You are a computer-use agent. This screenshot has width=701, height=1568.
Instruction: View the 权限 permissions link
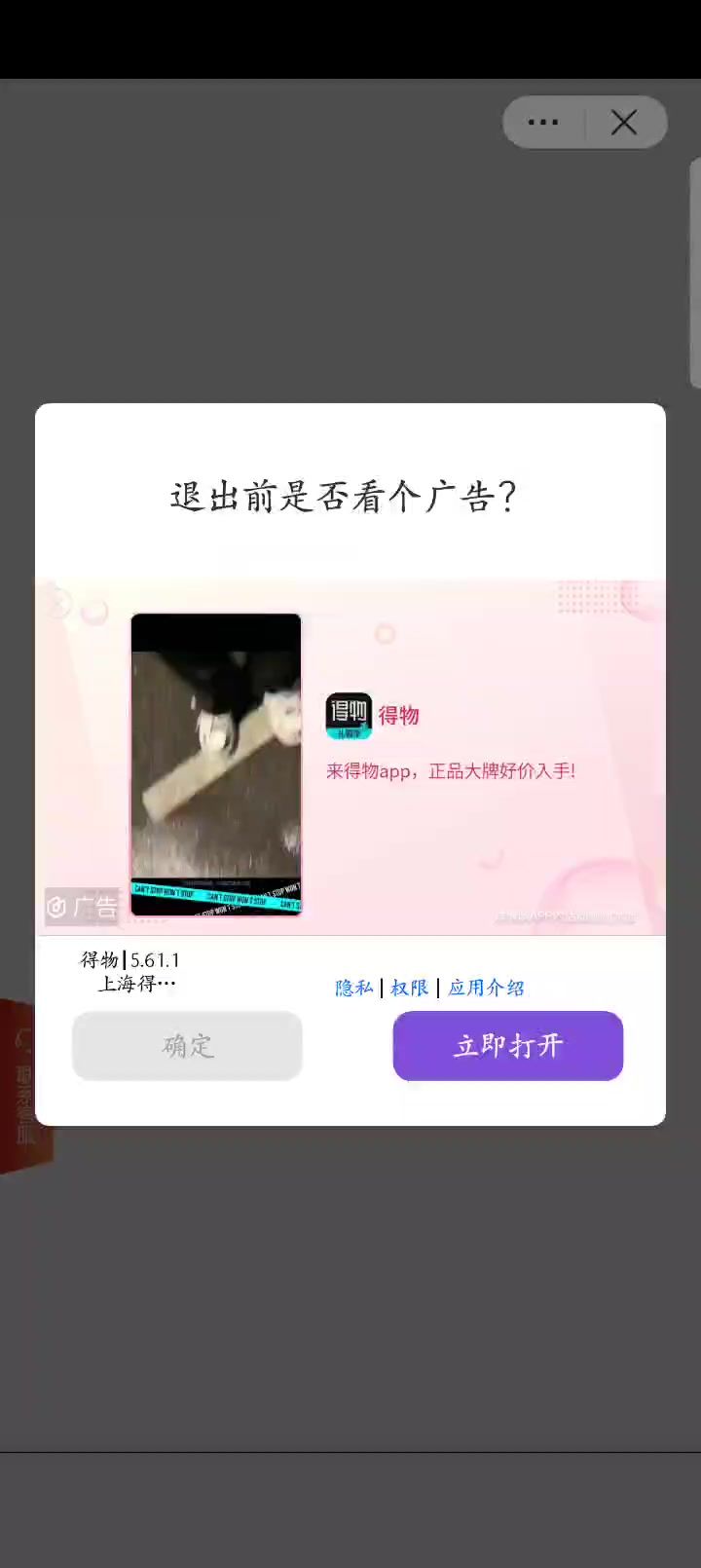point(410,988)
